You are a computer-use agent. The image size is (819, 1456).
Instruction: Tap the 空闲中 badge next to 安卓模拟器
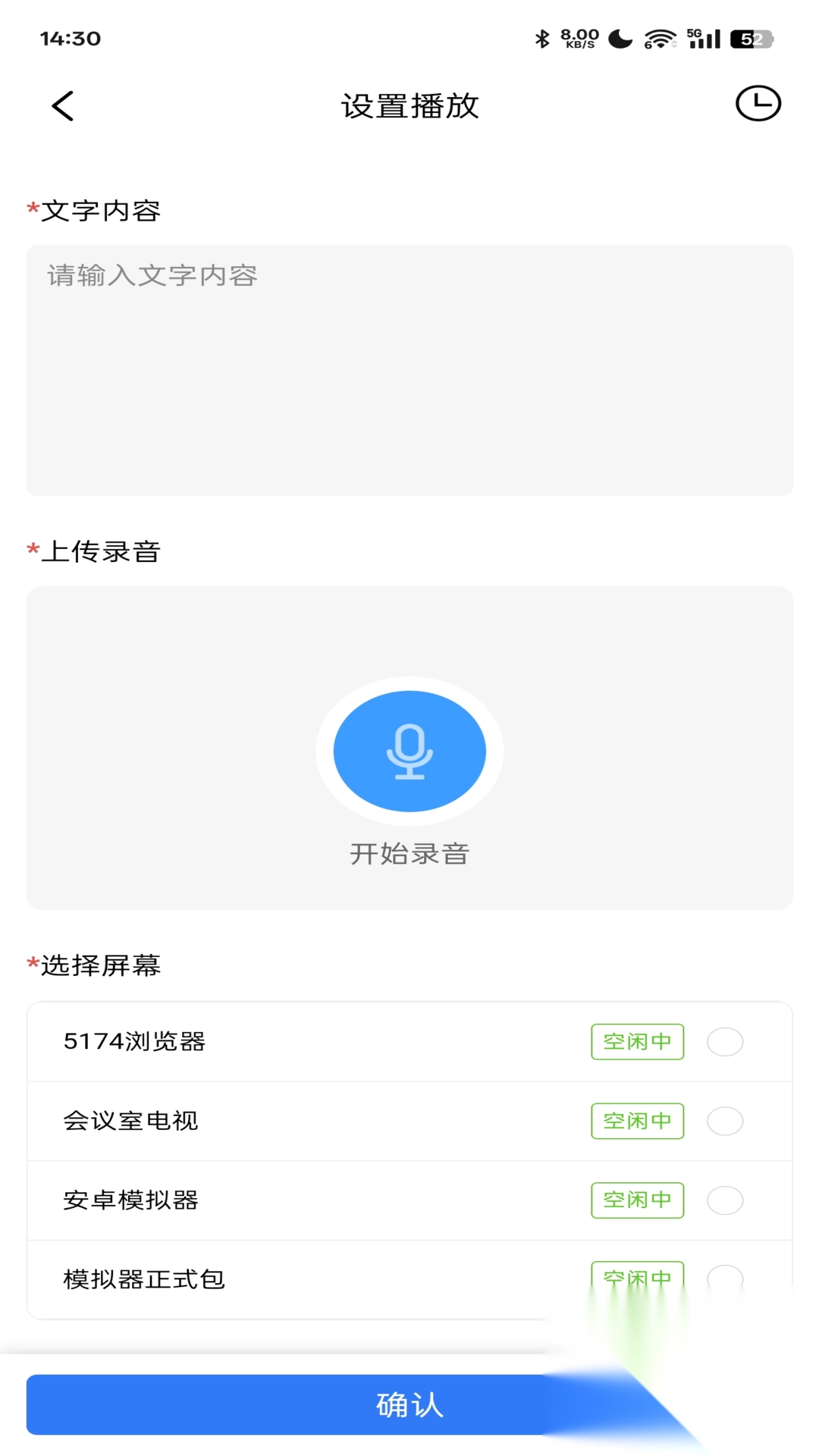pos(637,1200)
